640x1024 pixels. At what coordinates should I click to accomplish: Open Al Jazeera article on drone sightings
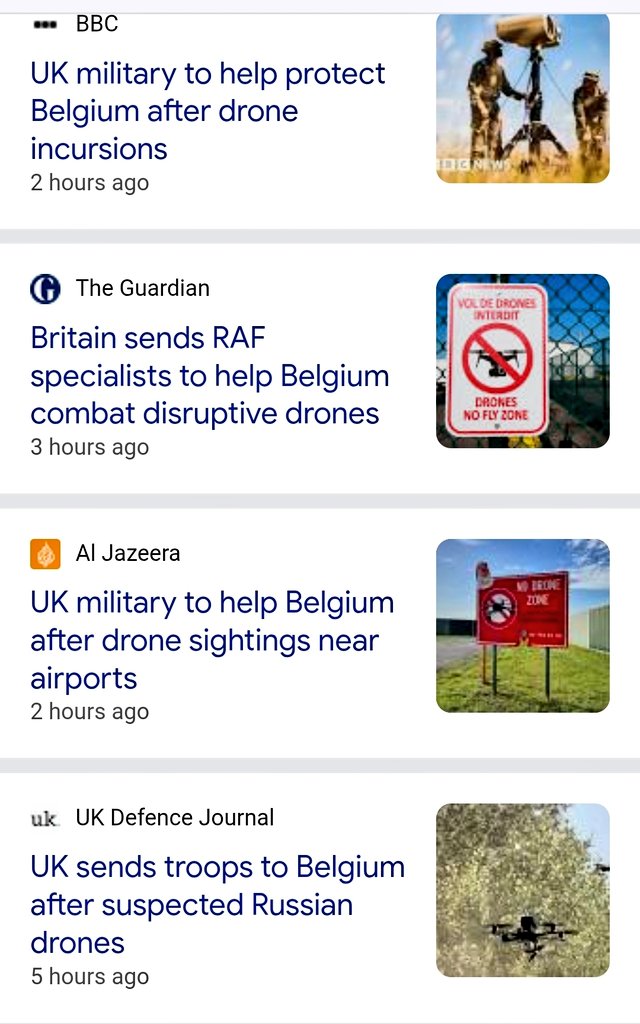pyautogui.click(x=212, y=640)
